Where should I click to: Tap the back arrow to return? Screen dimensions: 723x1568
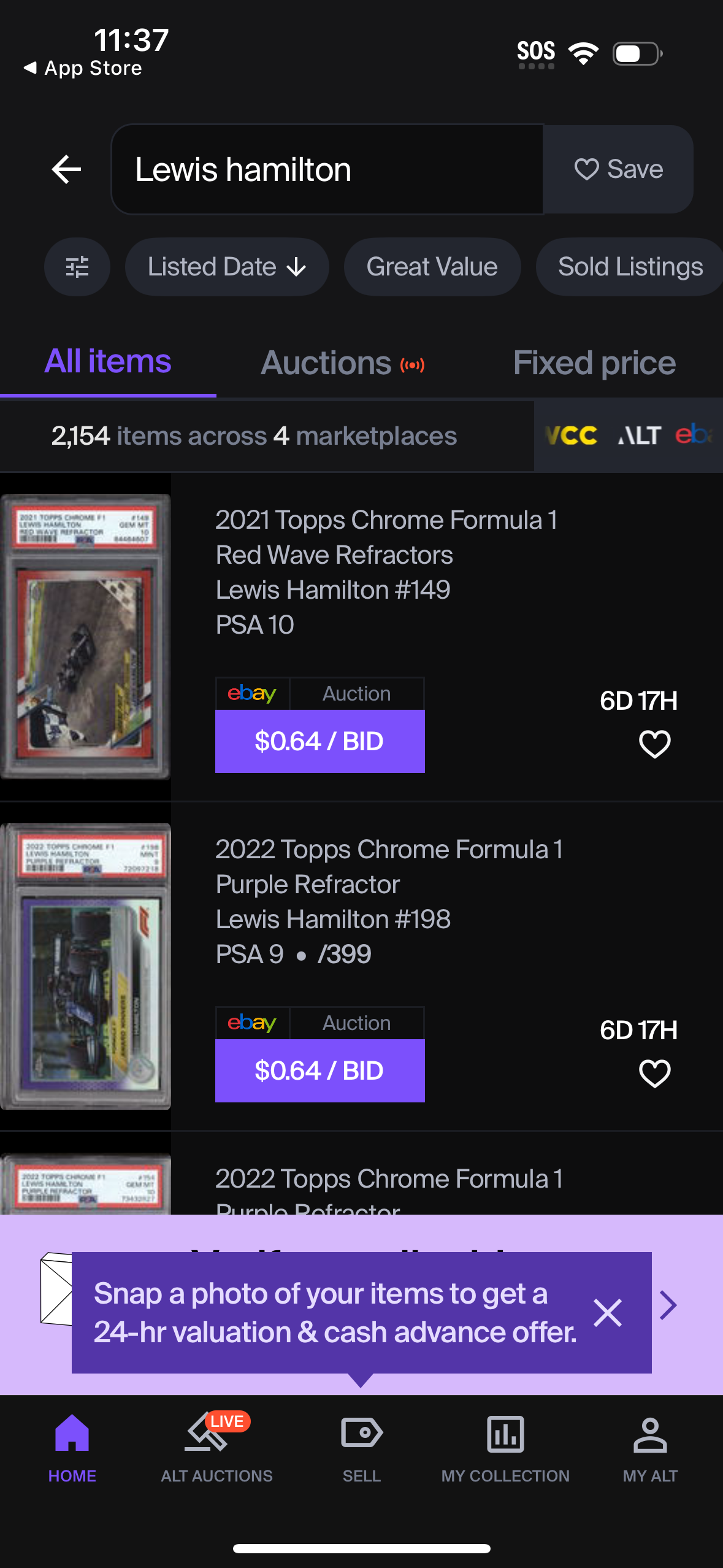[x=66, y=169]
